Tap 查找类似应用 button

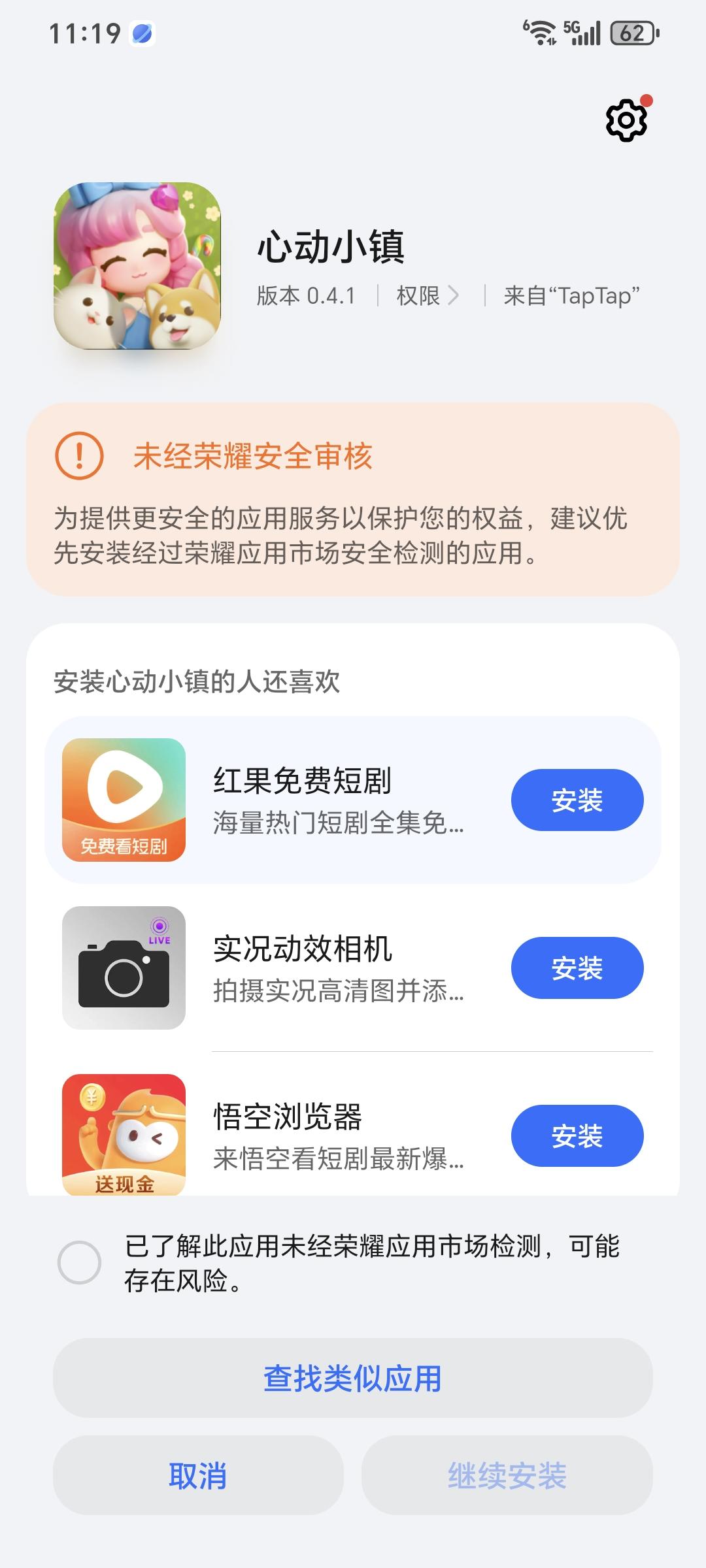click(353, 1378)
